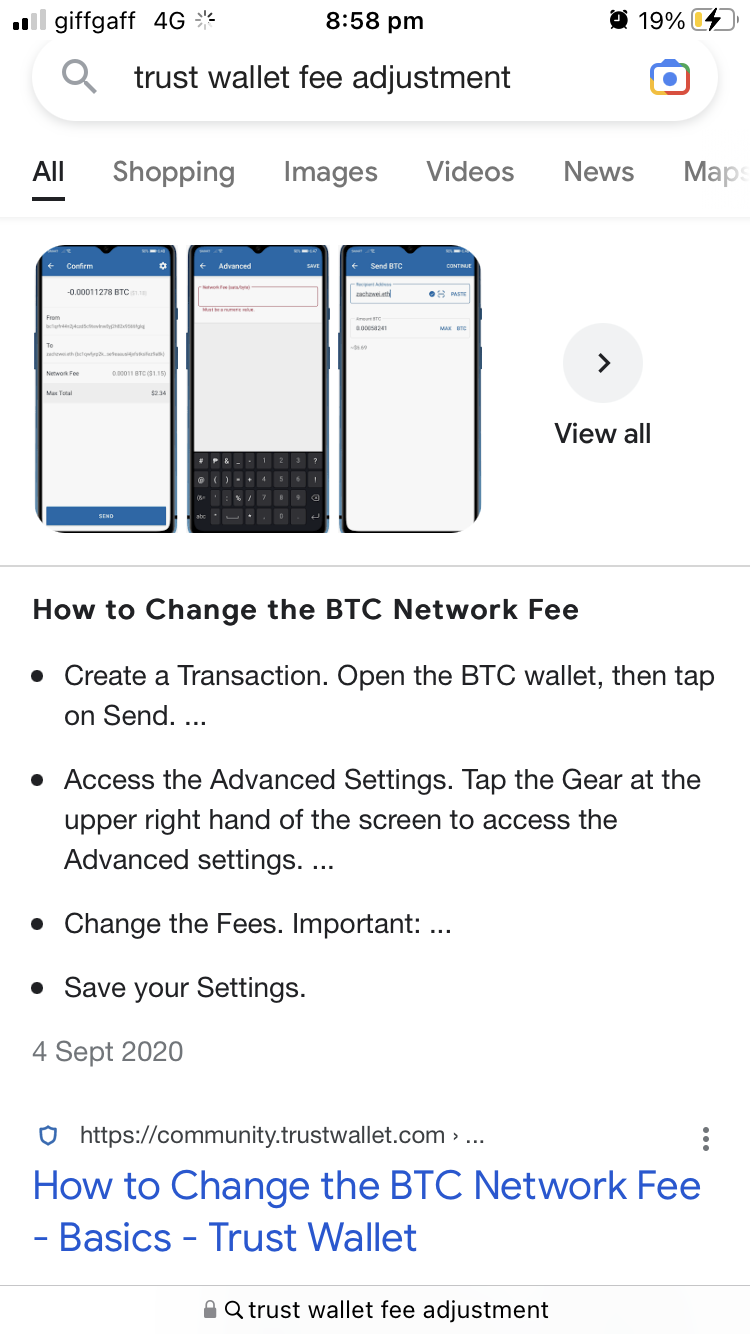The height and width of the screenshot is (1334, 750).
Task: Tap the search box with the query text
Action: pyautogui.click(x=322, y=78)
